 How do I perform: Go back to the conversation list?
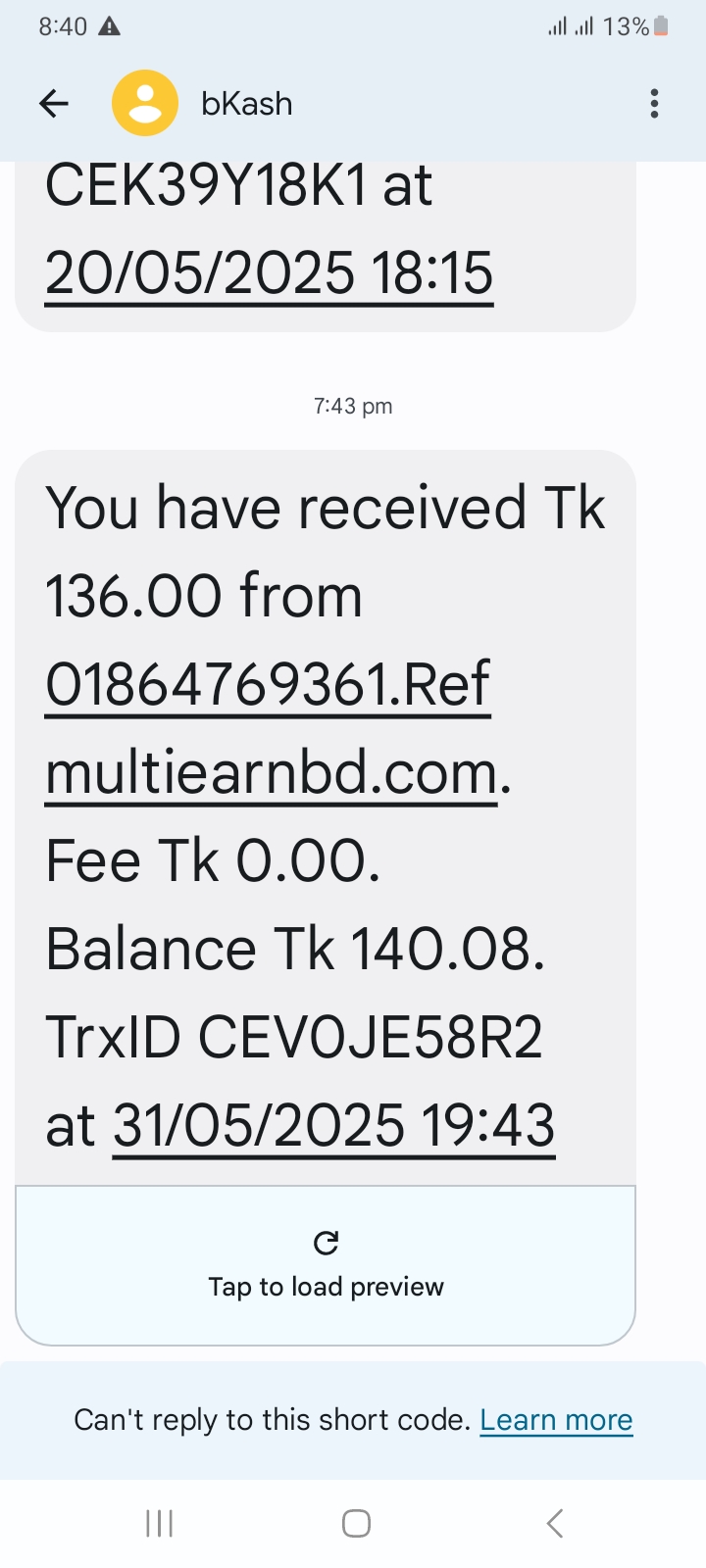point(54,104)
